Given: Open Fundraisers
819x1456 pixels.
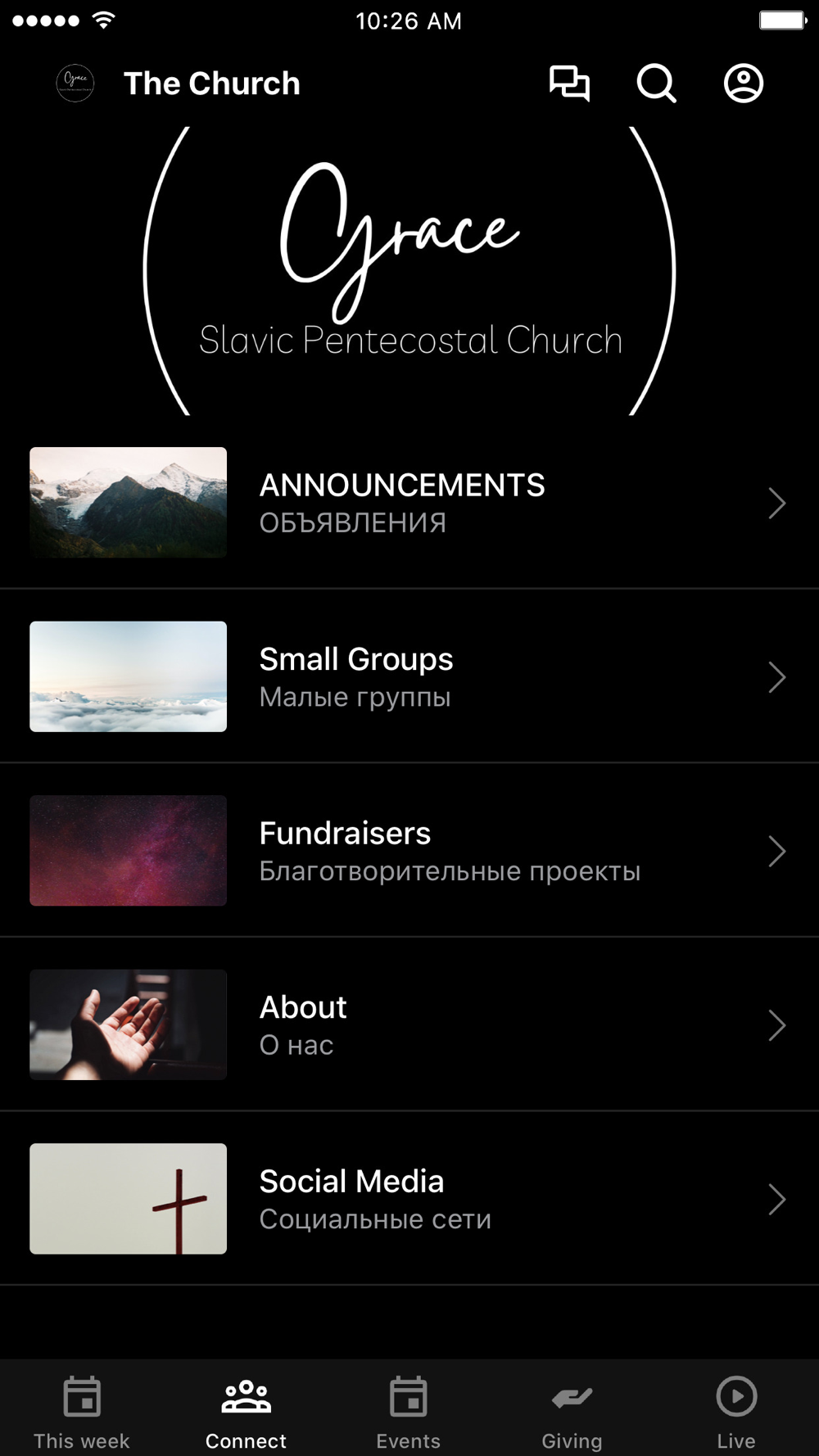Looking at the screenshot, I should point(409,850).
